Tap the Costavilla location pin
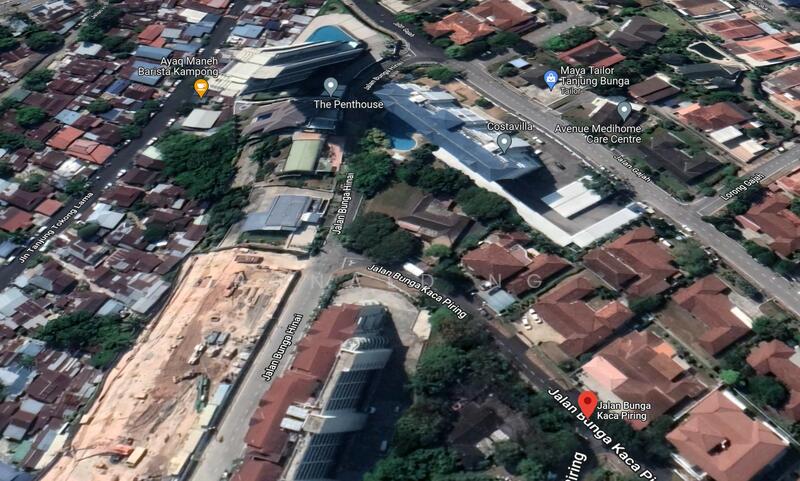The height and width of the screenshot is (481, 800). tap(504, 142)
